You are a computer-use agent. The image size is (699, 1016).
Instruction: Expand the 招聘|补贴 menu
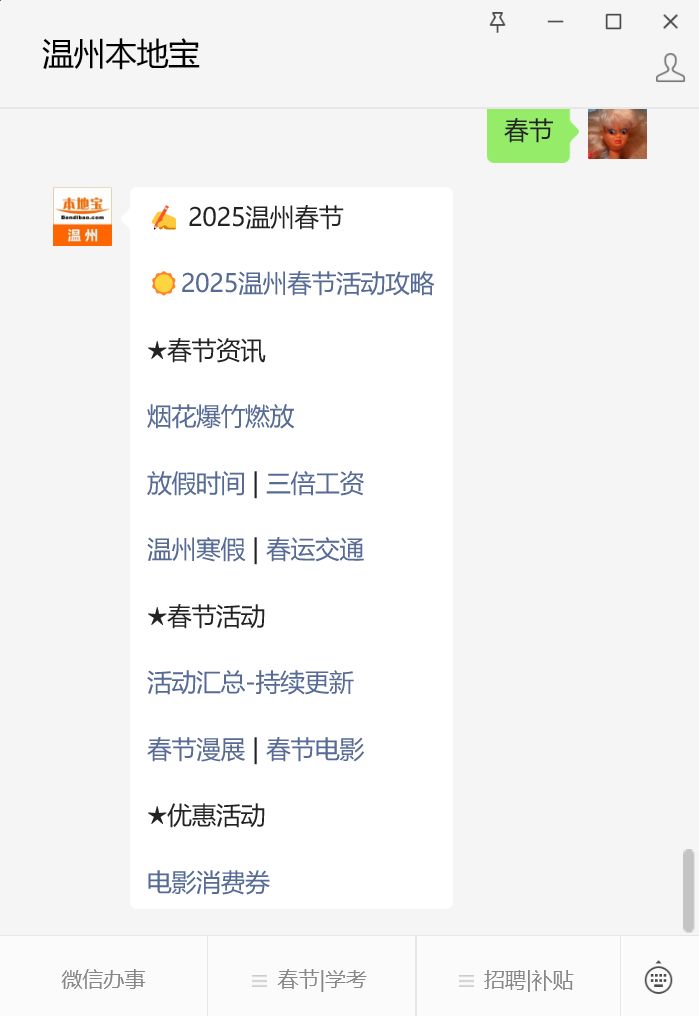click(x=518, y=980)
